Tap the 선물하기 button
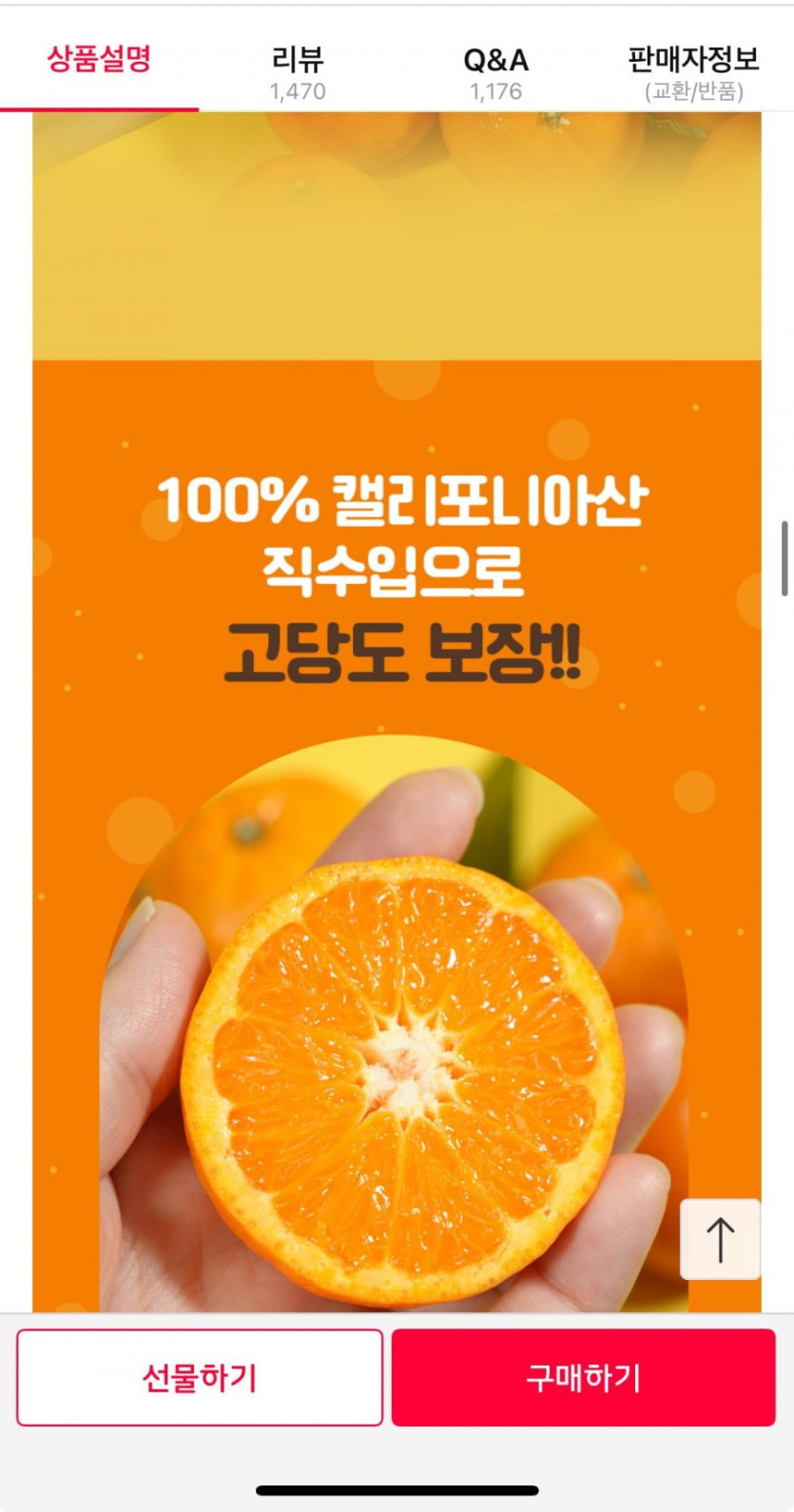 point(200,1377)
